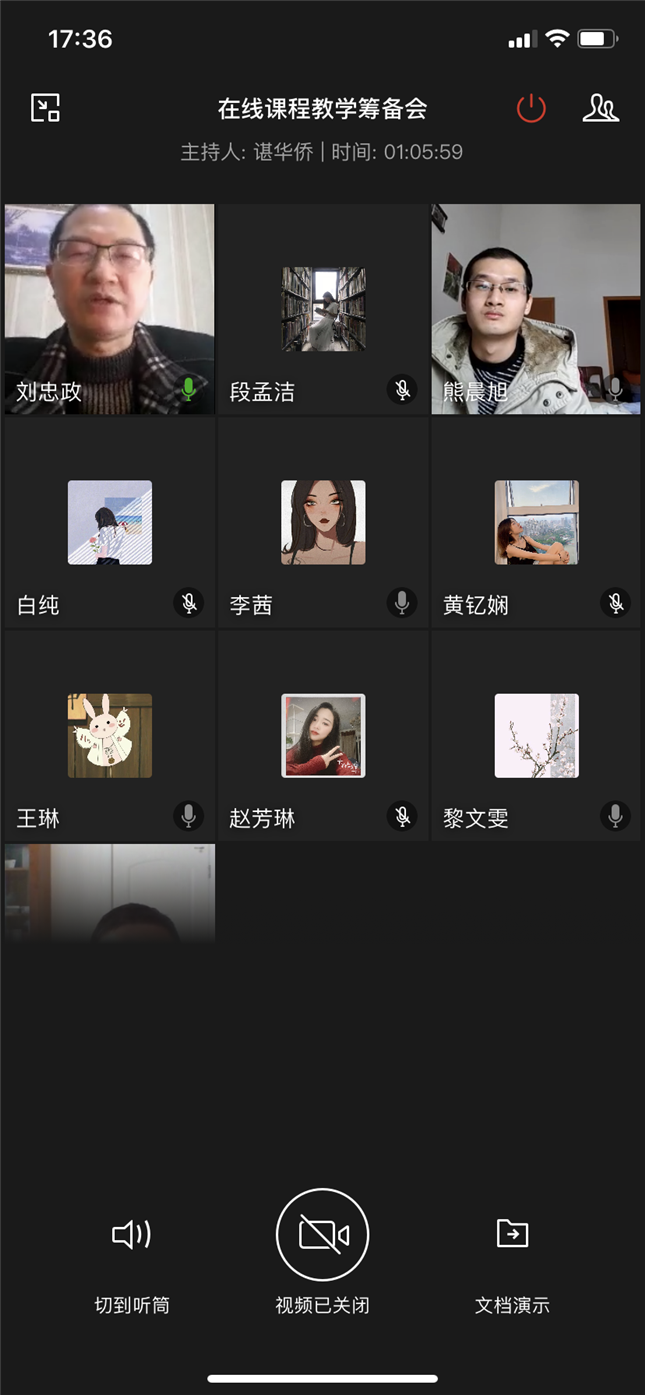The height and width of the screenshot is (1395, 645).
Task: Tap 李茜's participant tile
Action: tap(323, 523)
